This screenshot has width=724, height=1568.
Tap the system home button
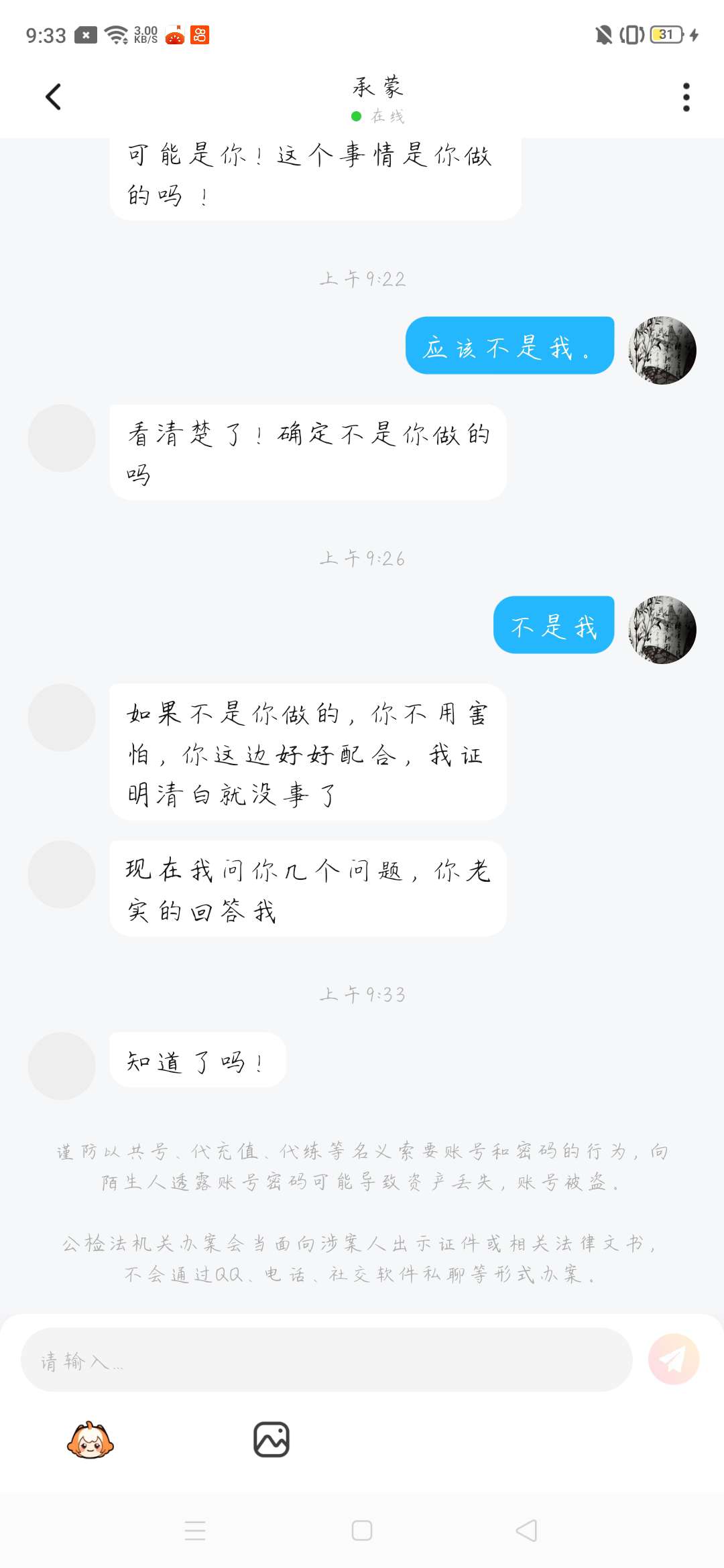362,1530
